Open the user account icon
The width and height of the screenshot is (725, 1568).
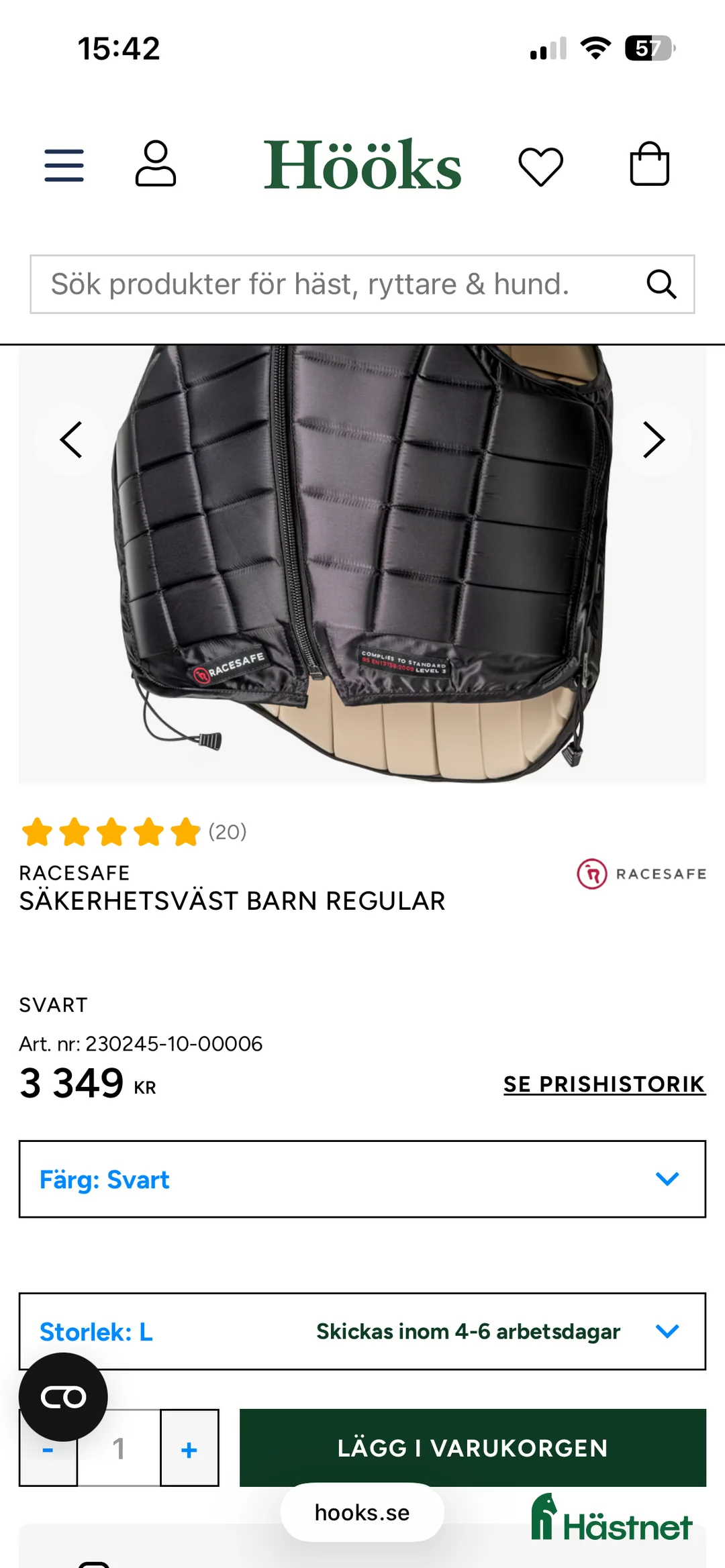pyautogui.click(x=156, y=164)
